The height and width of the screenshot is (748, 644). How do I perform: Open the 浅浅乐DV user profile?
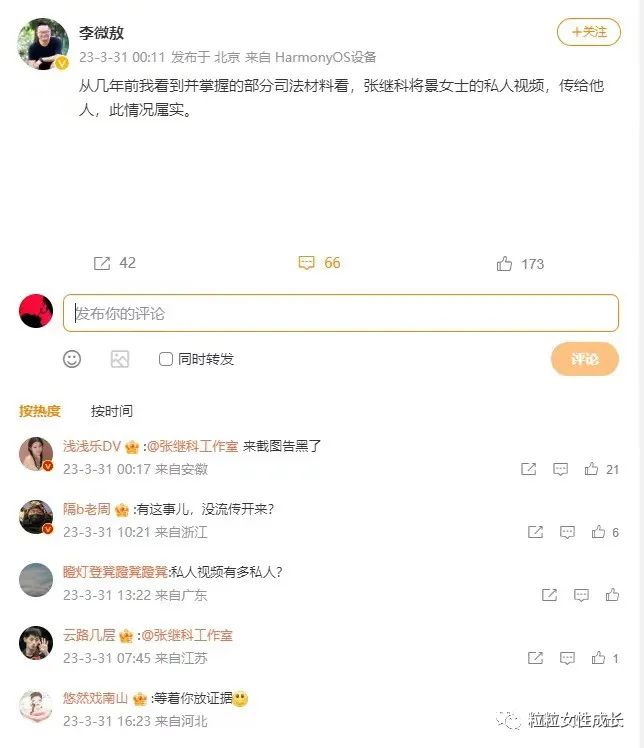[92, 446]
